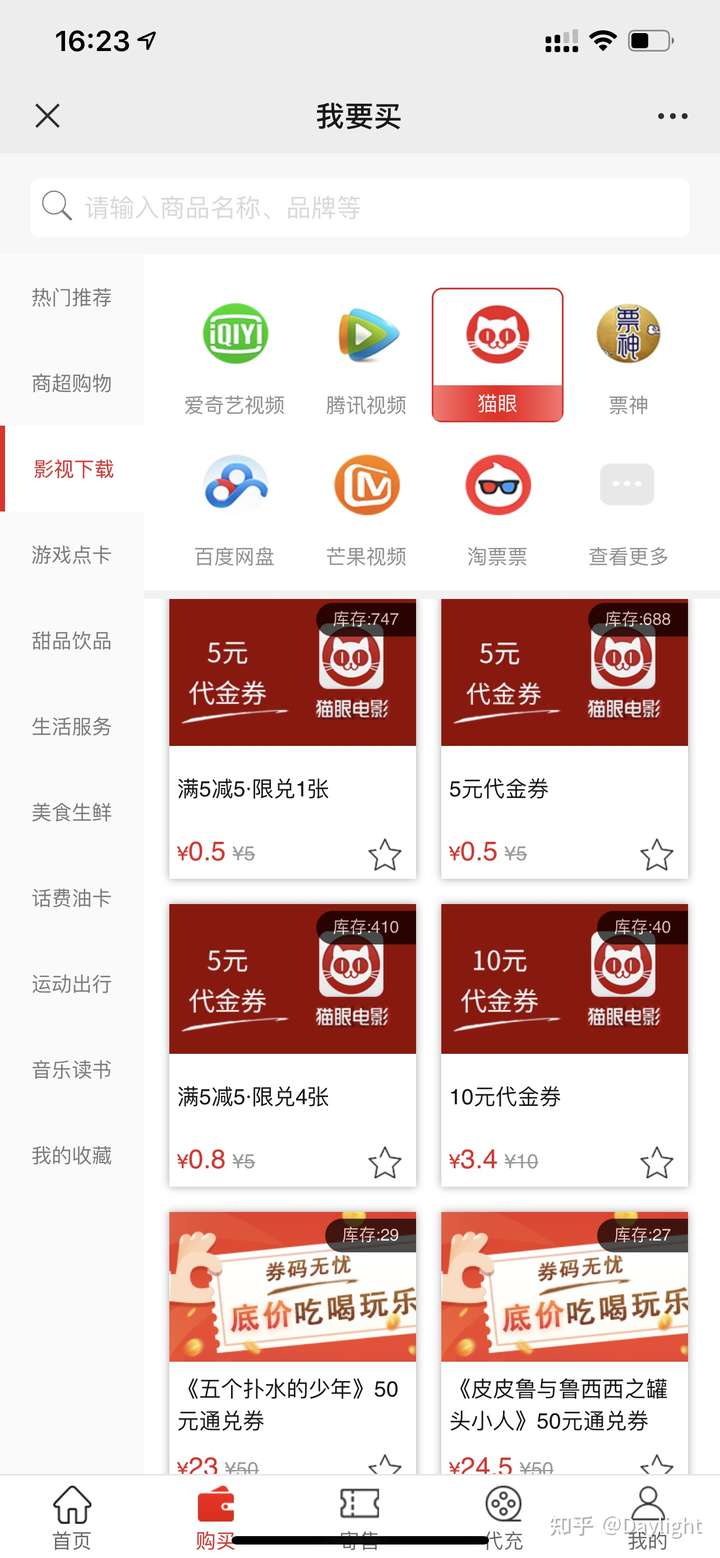Open the three-dot more menu
The width and height of the screenshot is (720, 1558).
click(673, 116)
